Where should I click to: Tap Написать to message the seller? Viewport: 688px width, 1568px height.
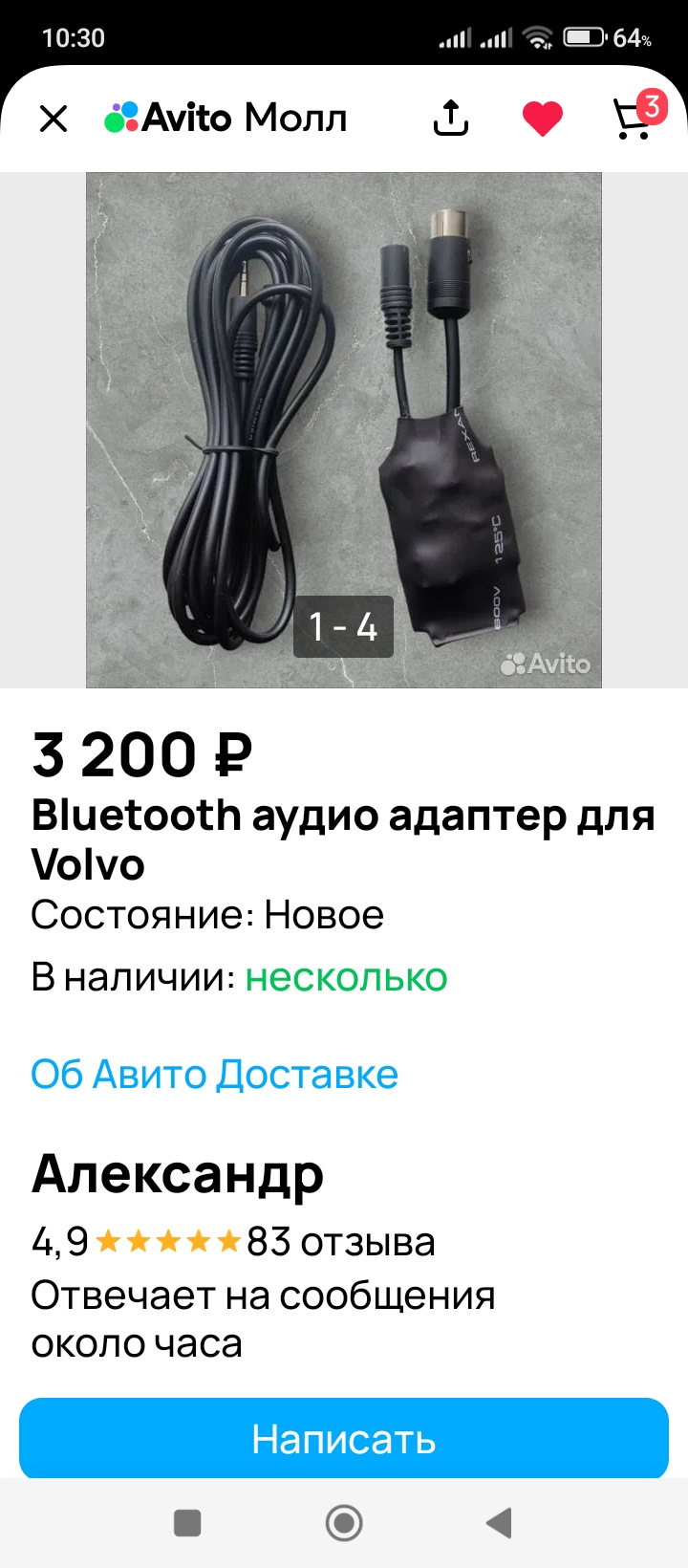[344, 1439]
